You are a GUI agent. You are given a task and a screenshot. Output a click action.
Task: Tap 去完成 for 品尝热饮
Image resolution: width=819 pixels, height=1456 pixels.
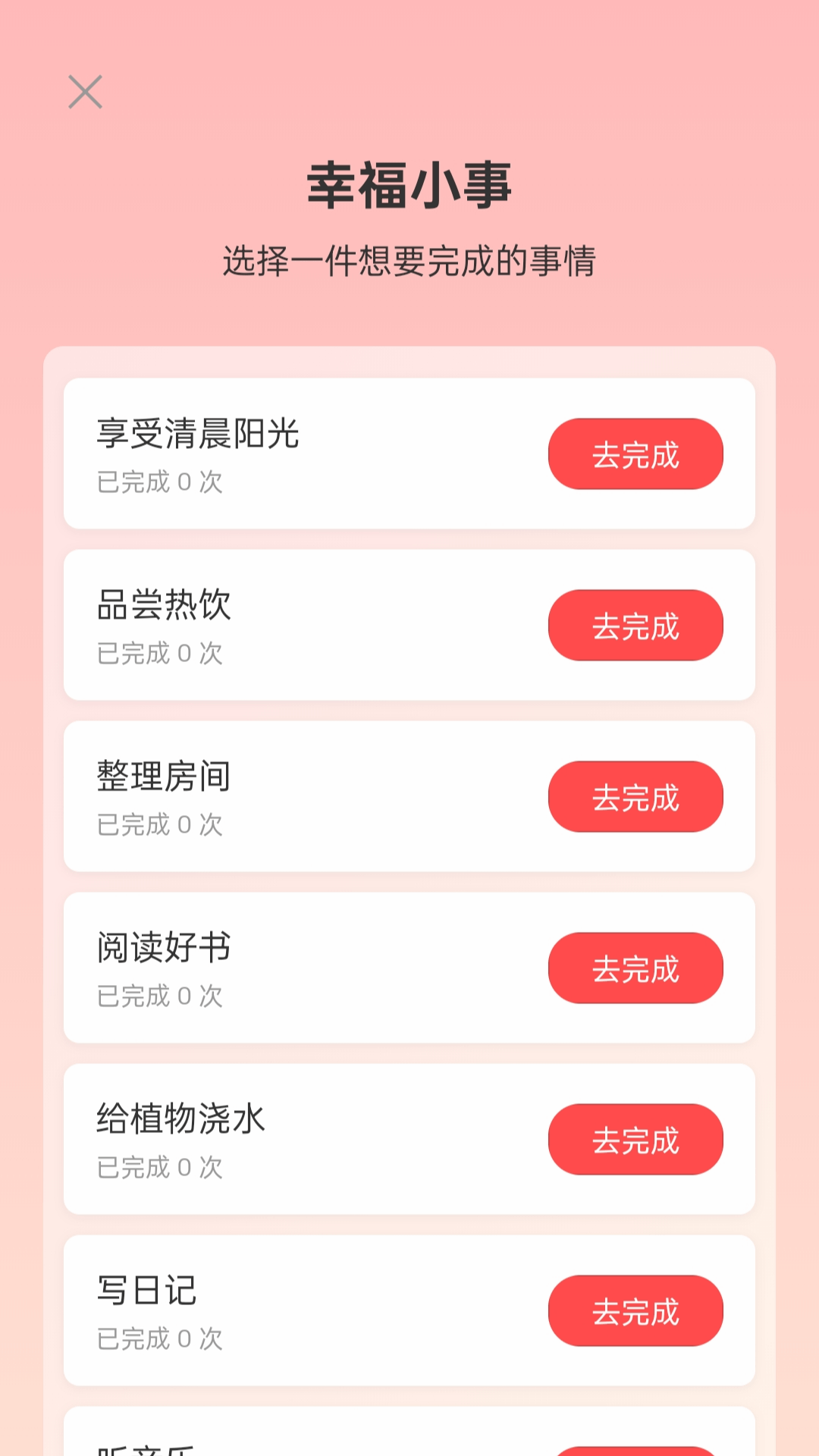point(635,625)
